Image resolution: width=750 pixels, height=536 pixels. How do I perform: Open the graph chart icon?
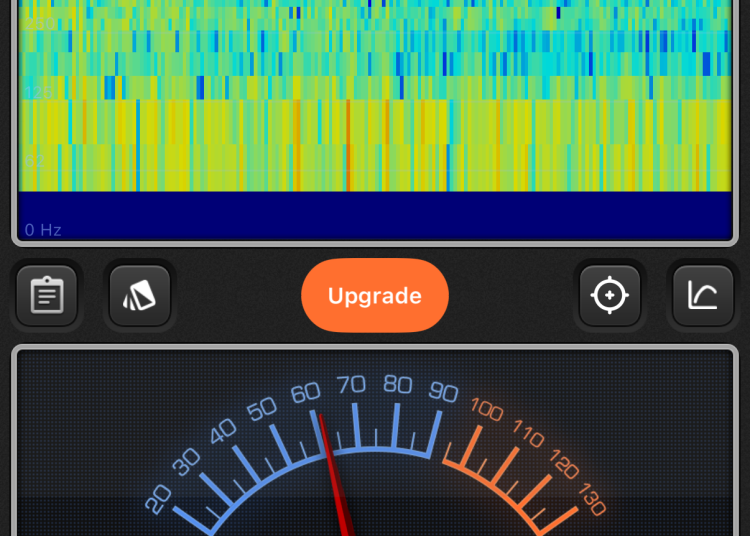pyautogui.click(x=703, y=296)
